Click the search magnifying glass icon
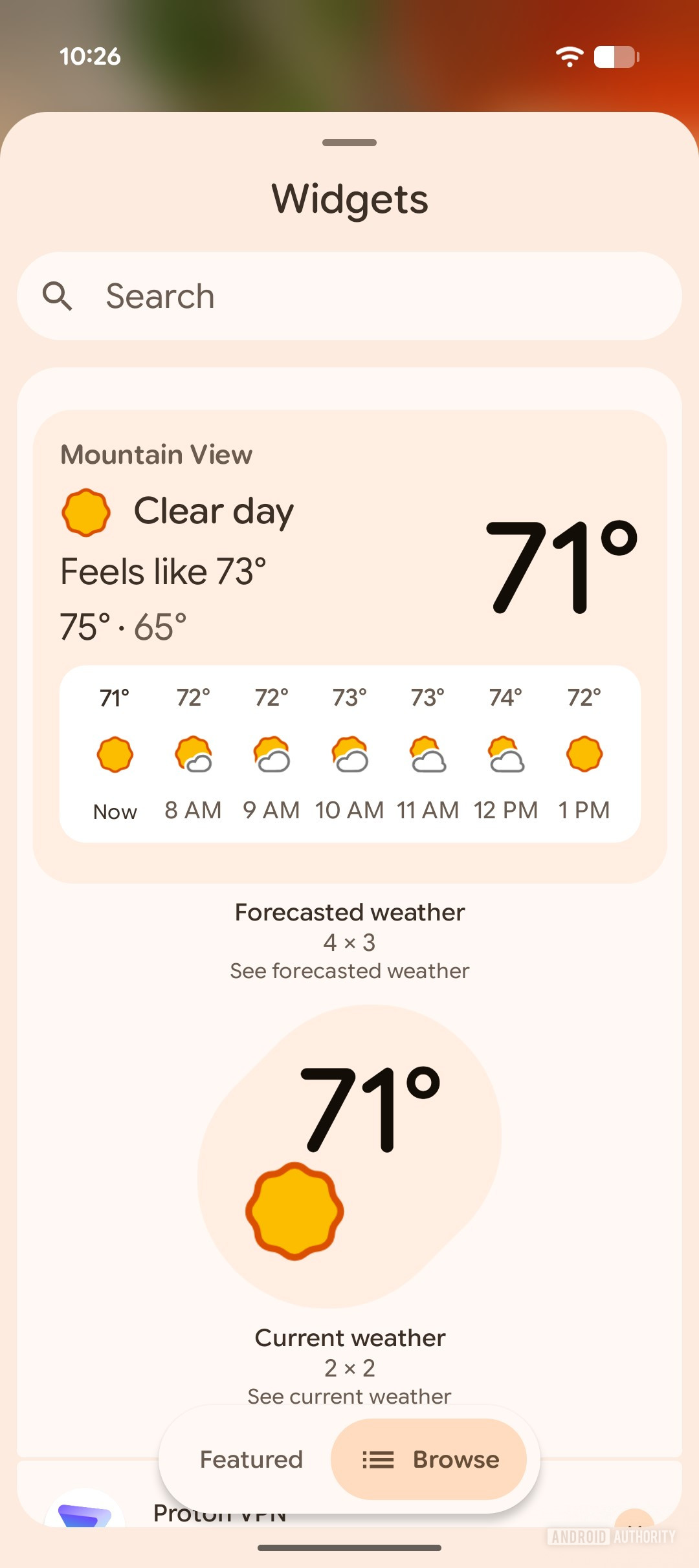The image size is (699, 1568). pos(59,296)
